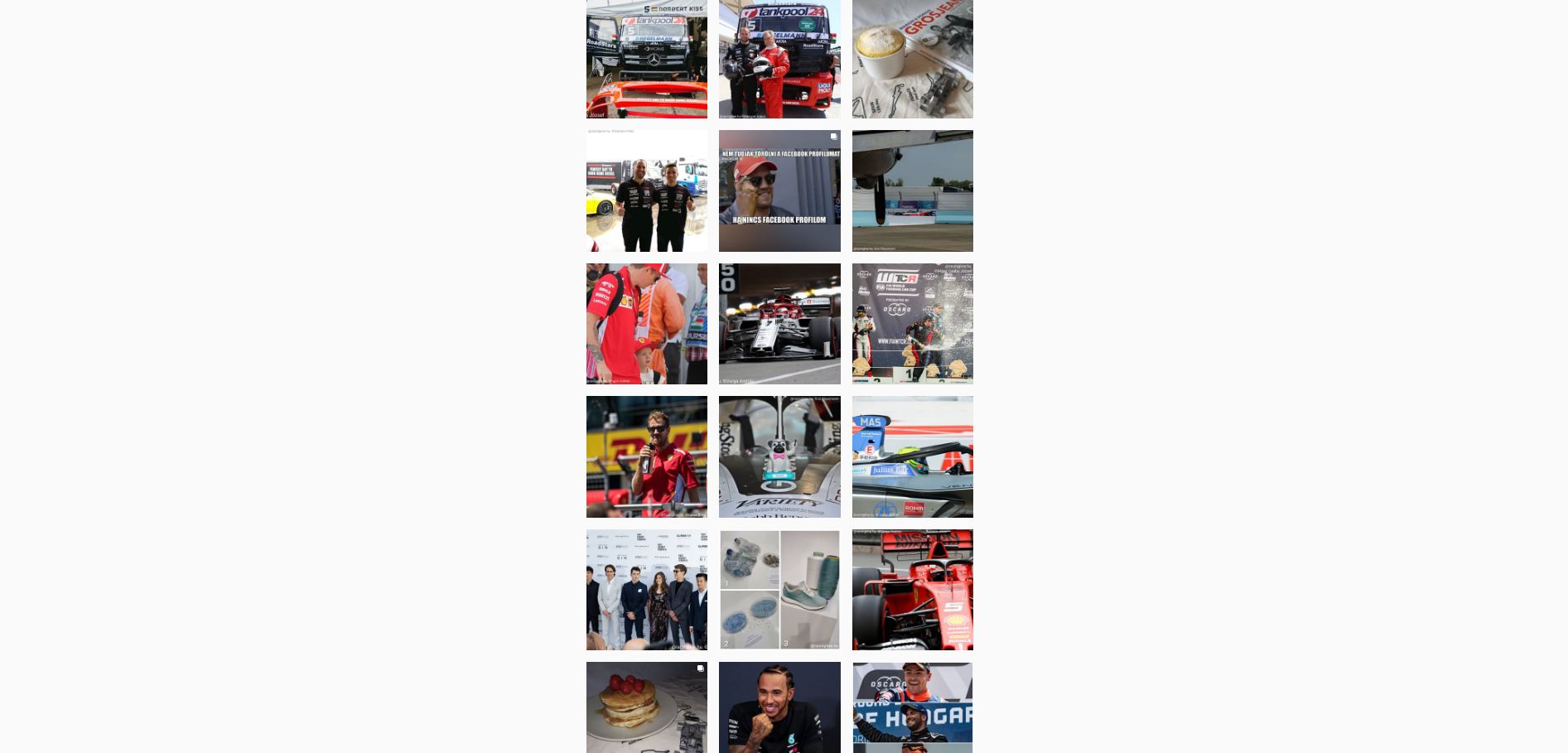Open the white Alfa Romeo F1 car post

pos(779,324)
